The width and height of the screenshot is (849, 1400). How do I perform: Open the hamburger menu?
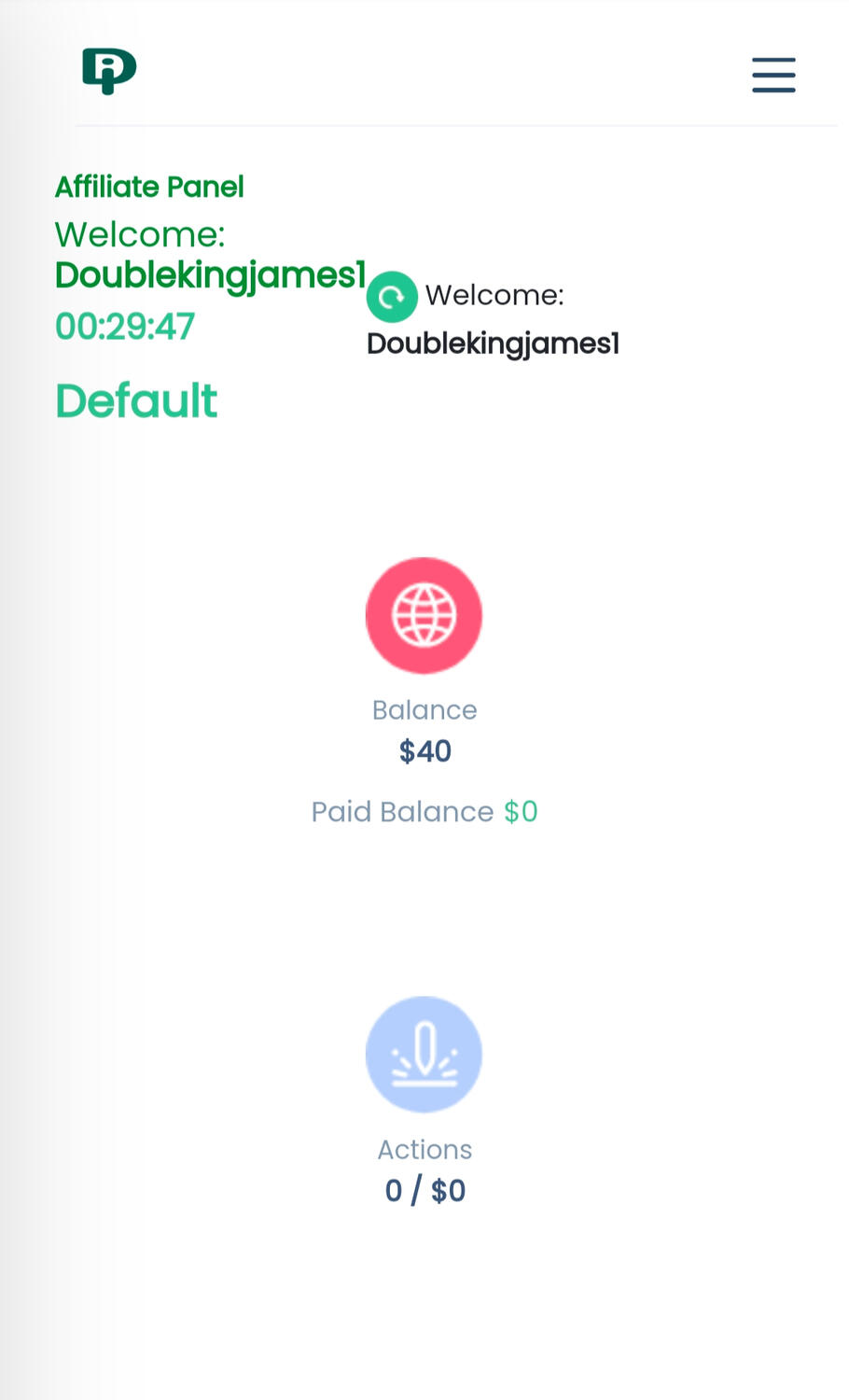773,75
